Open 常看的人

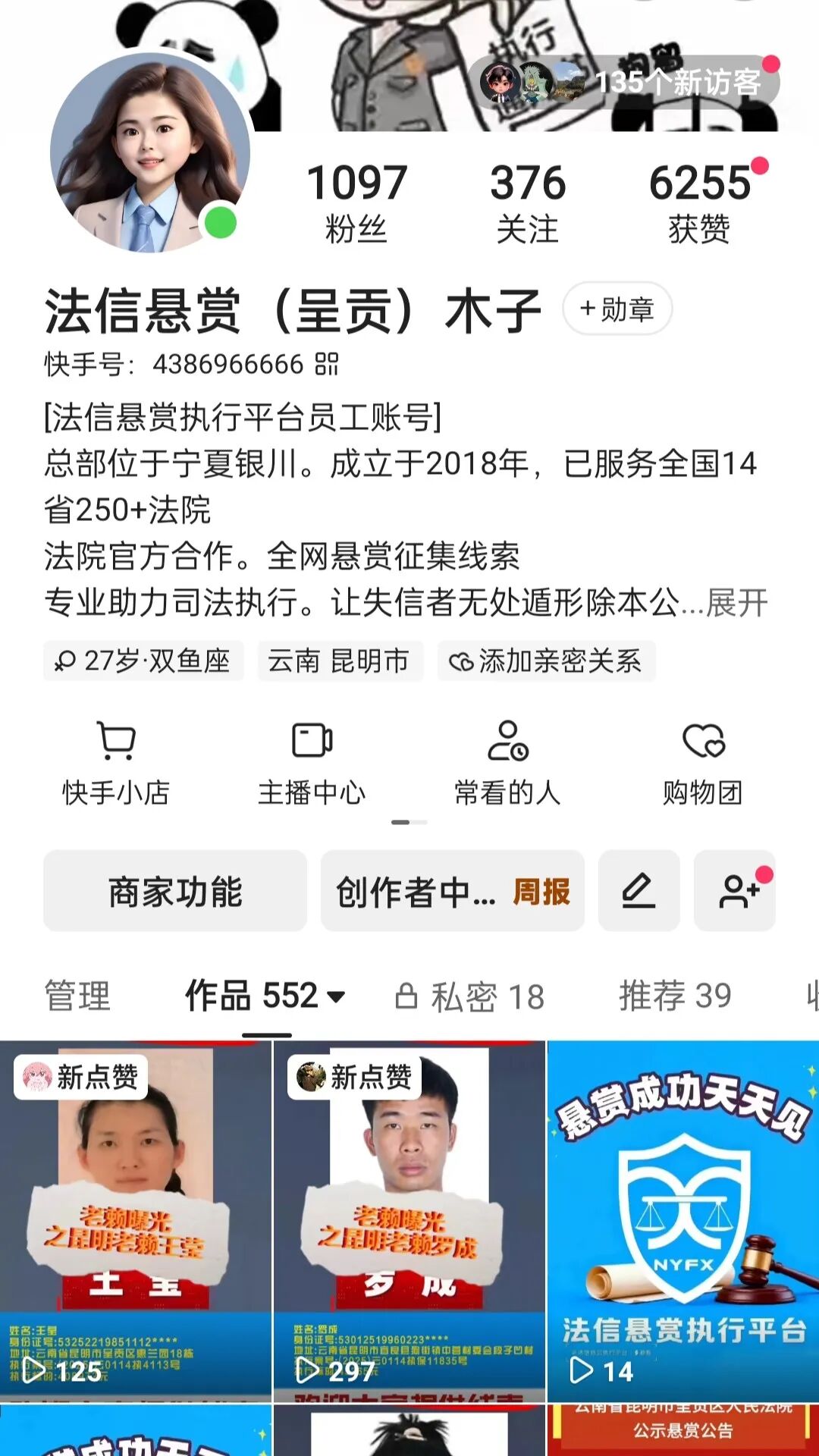pyautogui.click(x=507, y=762)
